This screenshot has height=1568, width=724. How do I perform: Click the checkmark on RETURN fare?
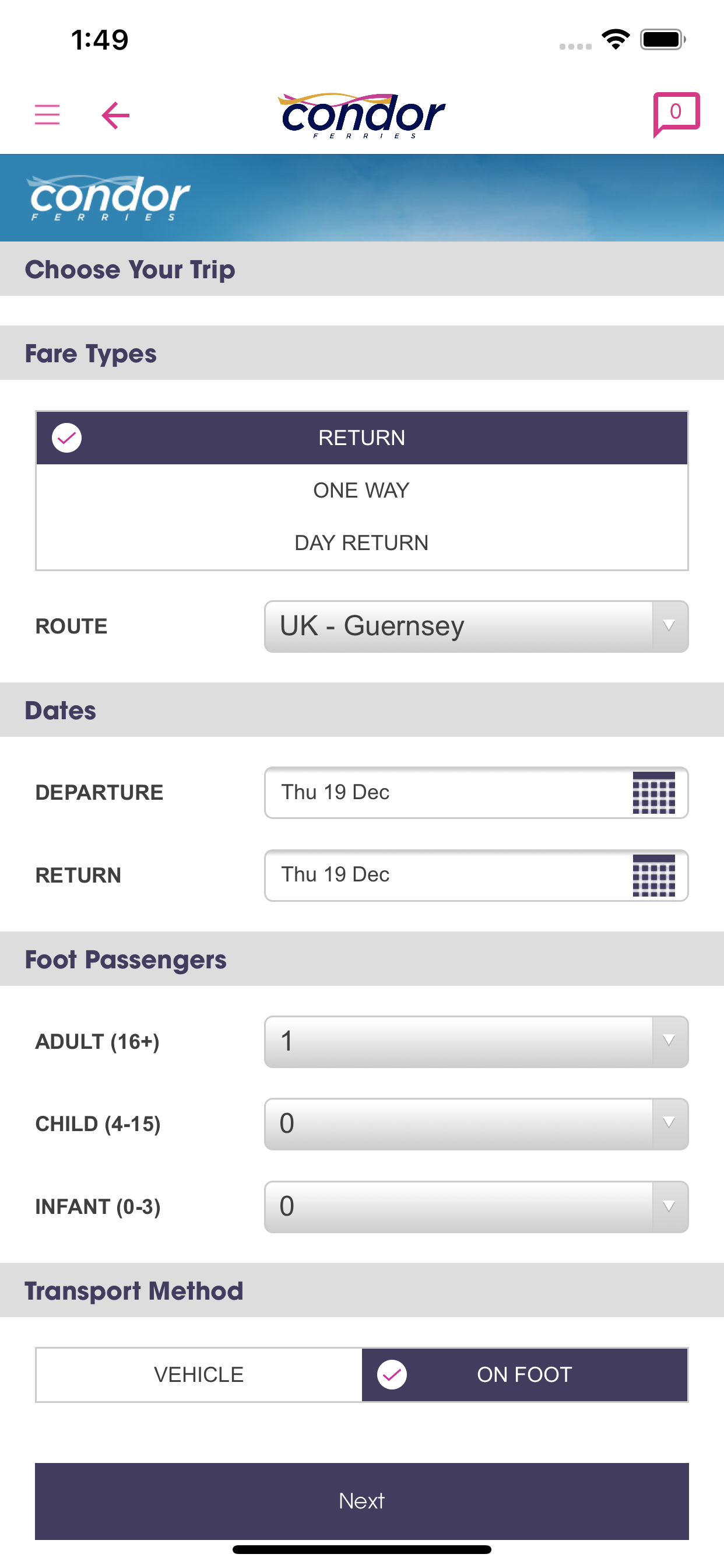(x=66, y=437)
